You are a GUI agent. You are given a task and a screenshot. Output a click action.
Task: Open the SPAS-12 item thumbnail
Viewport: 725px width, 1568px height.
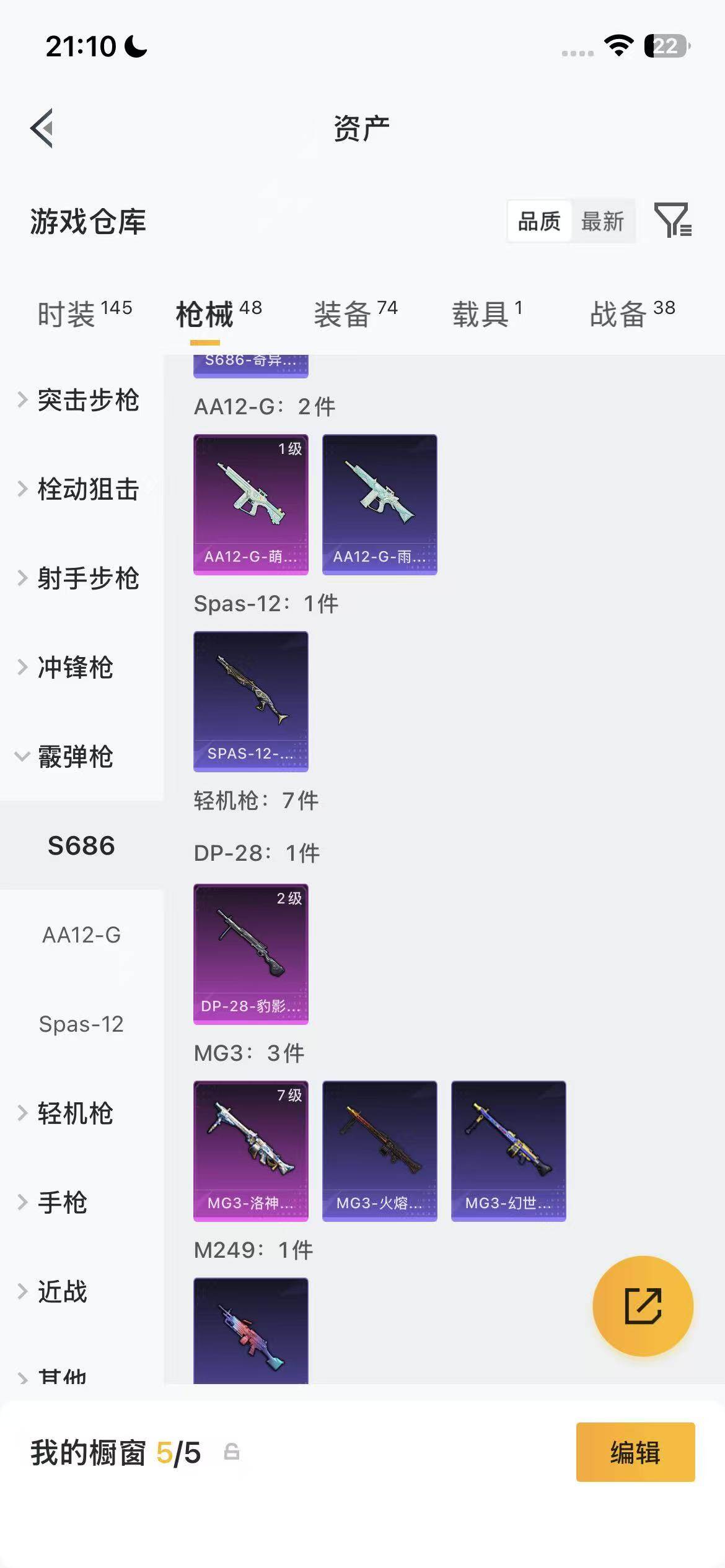(x=250, y=701)
